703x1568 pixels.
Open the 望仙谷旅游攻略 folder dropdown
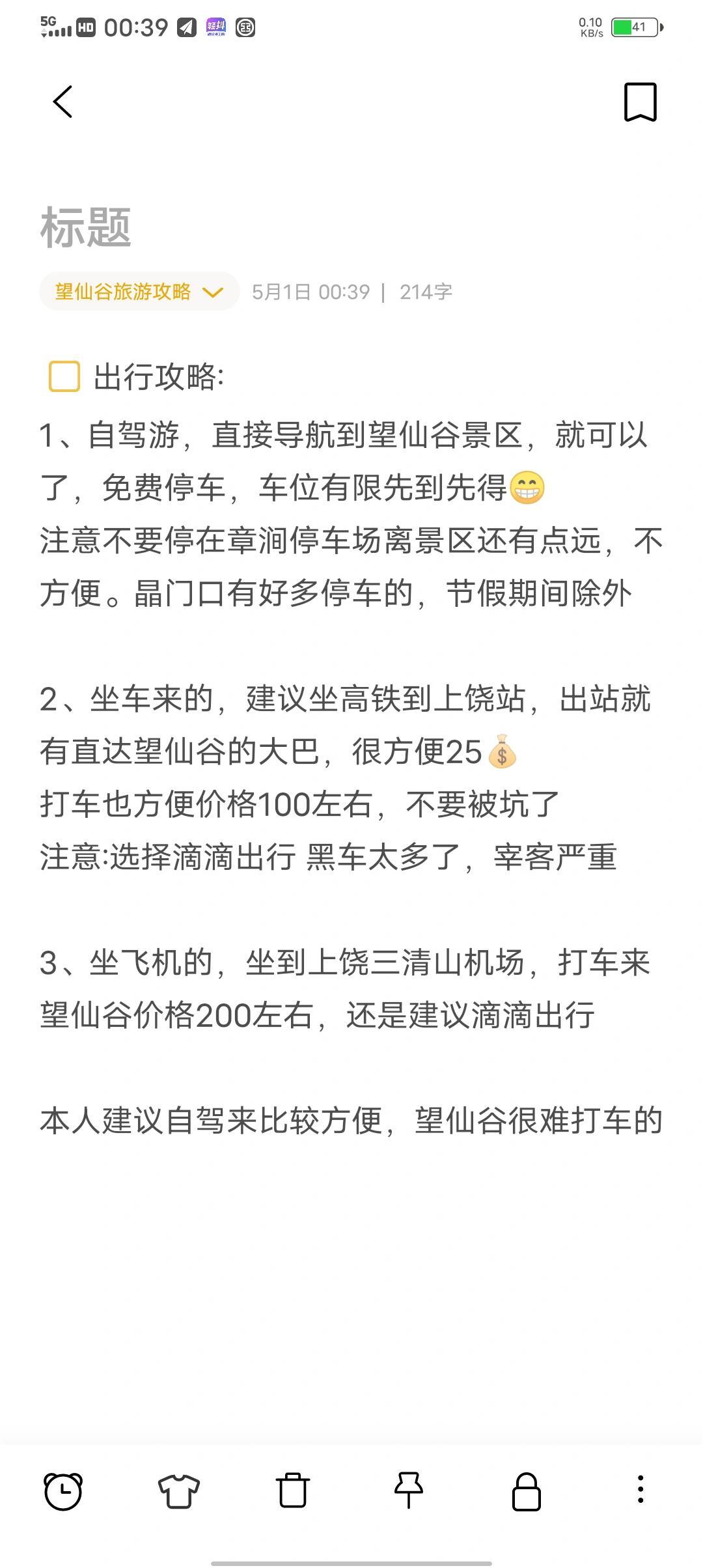pyautogui.click(x=139, y=292)
